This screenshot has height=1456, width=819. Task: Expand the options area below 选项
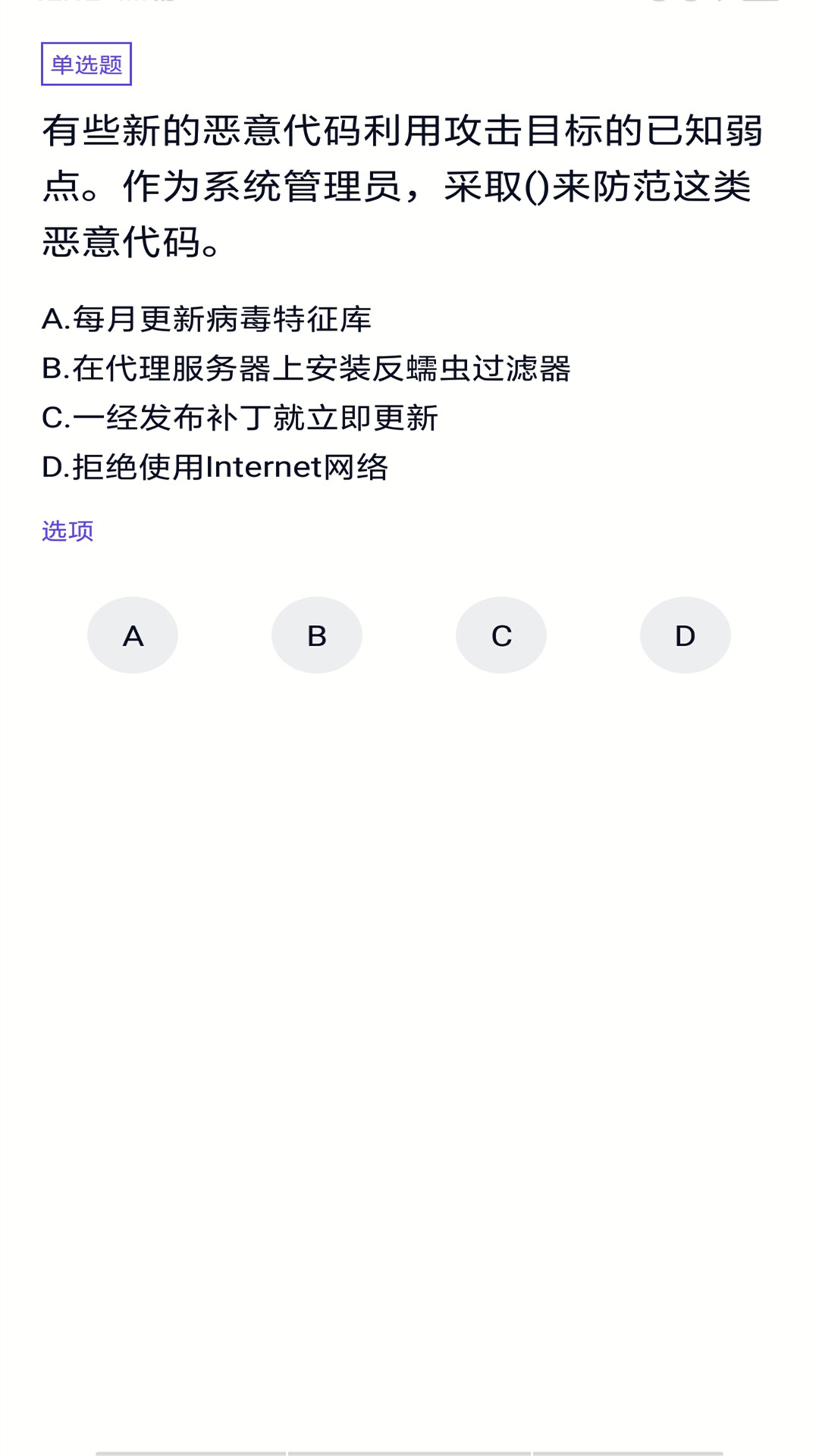(x=409, y=635)
